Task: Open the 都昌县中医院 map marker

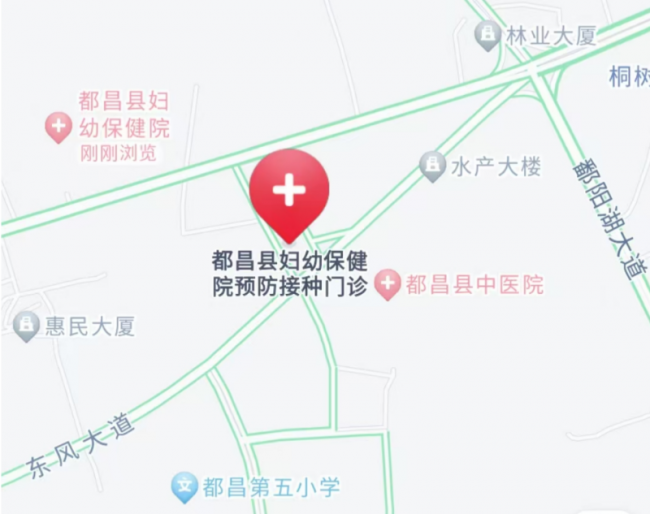Action: pyautogui.click(x=387, y=286)
